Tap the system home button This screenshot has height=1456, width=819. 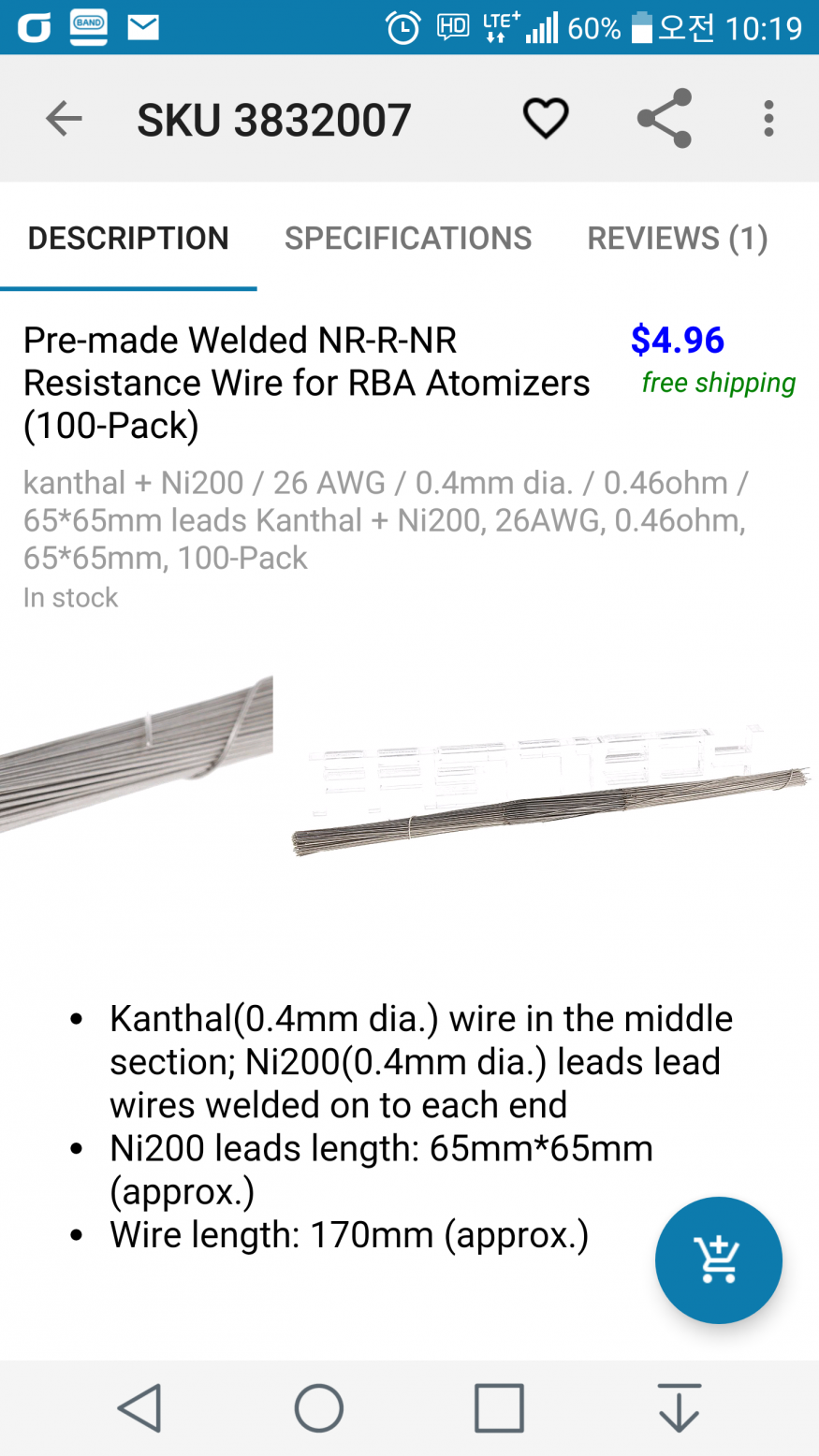coord(319,1407)
